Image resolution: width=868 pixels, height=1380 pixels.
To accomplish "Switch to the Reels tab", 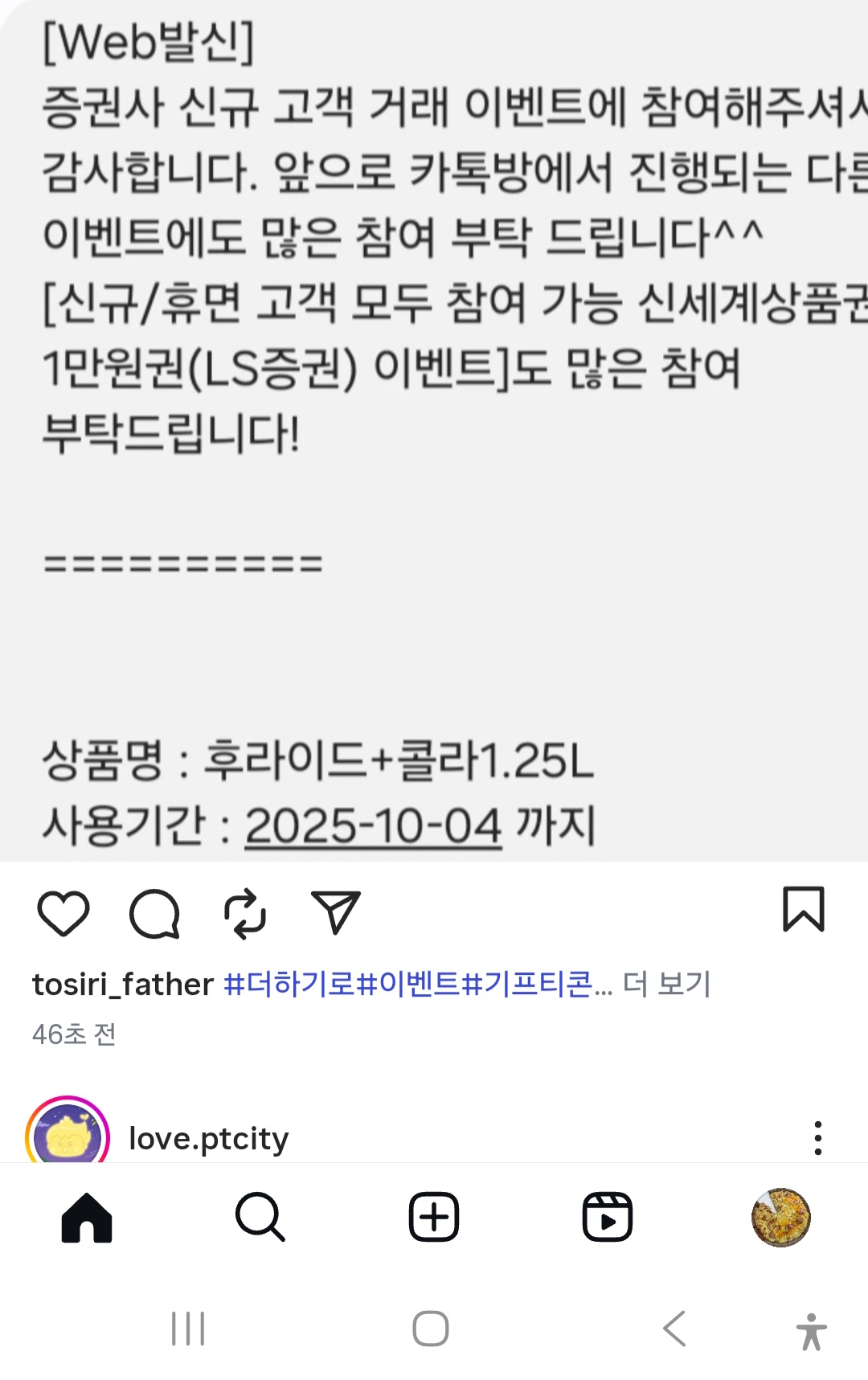I will pos(607,1218).
